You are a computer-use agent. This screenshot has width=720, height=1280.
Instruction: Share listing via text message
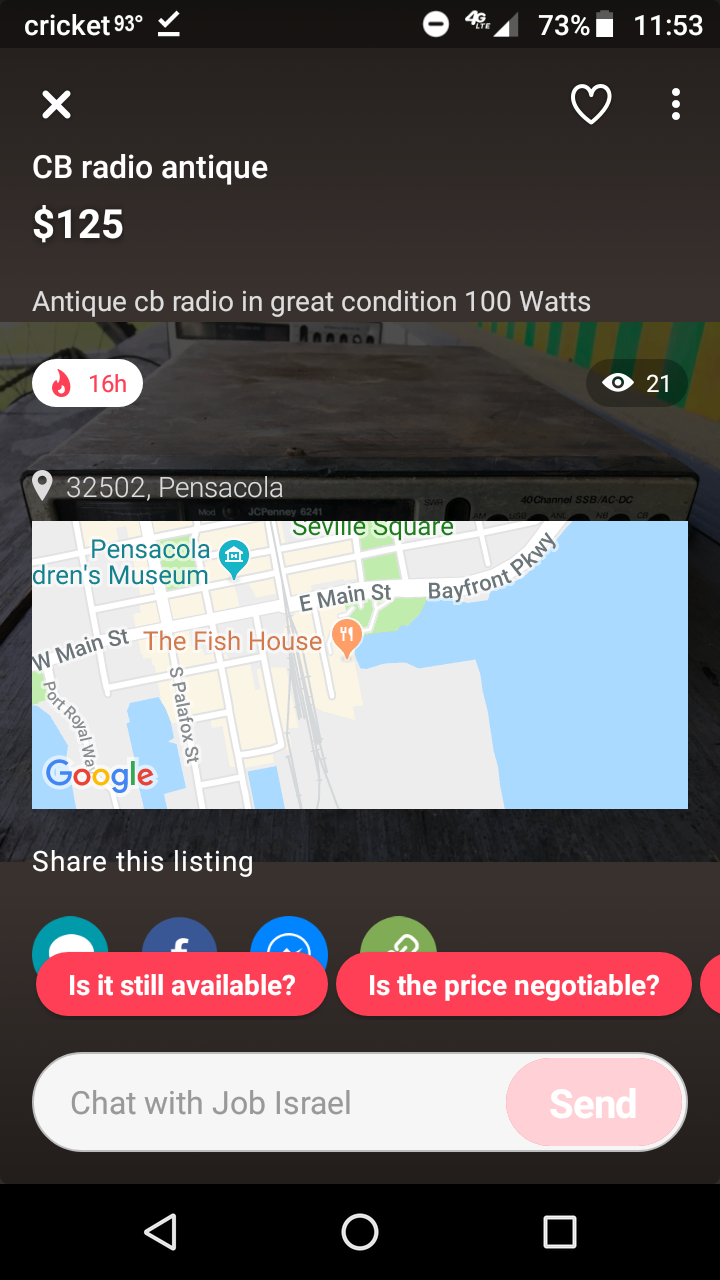[70, 937]
